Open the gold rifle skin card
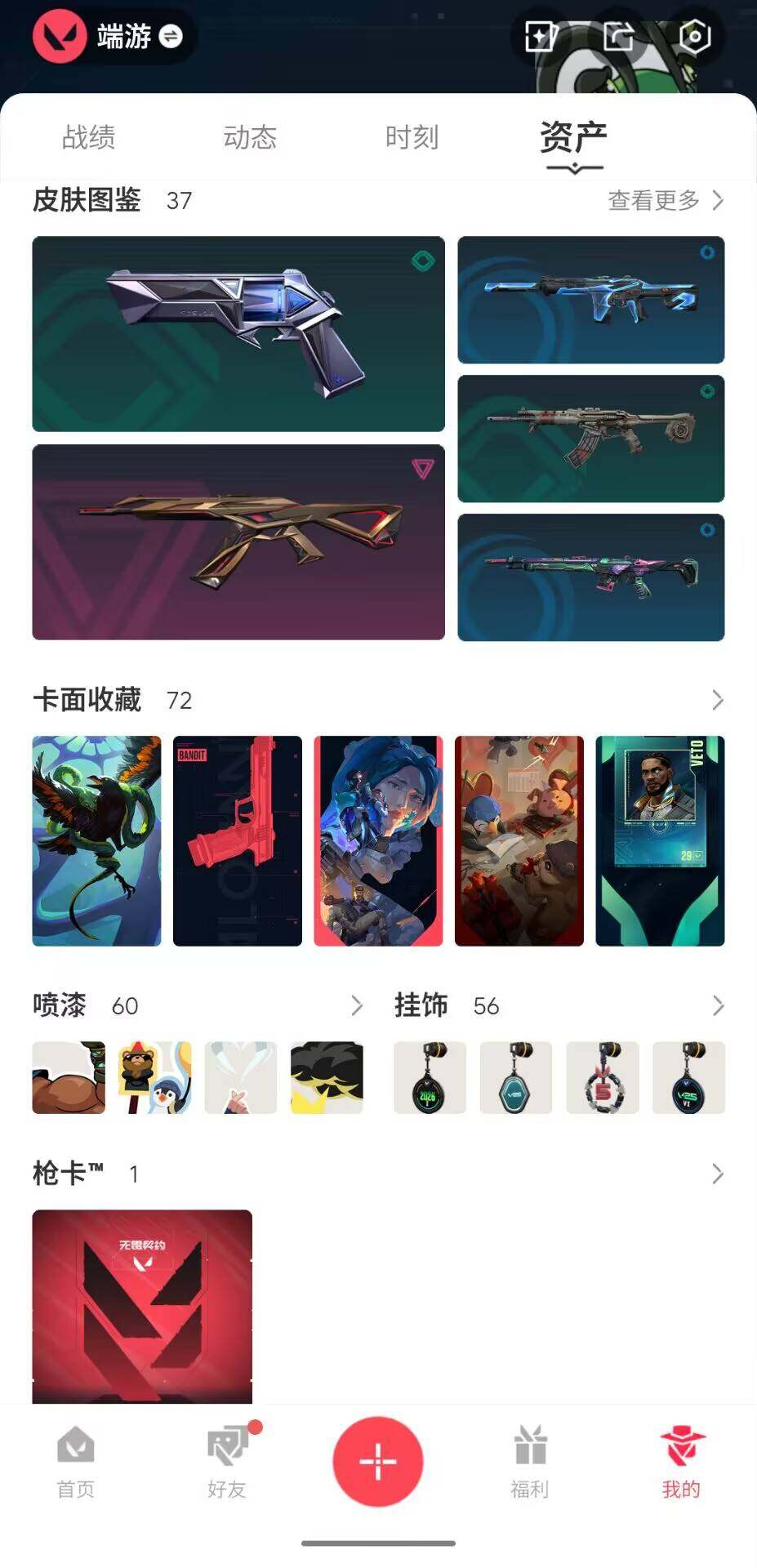Screen dimensions: 757x1568 click(238, 541)
